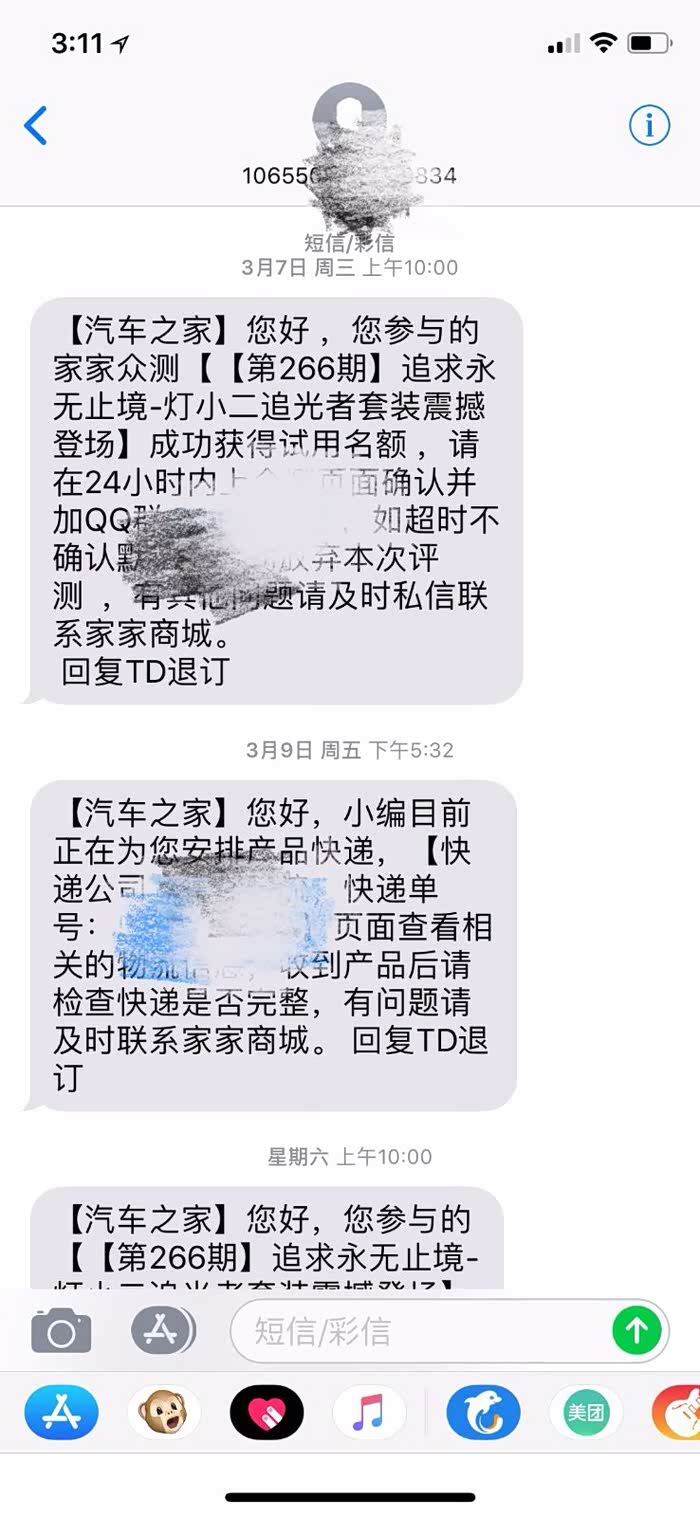Toggle the iMessage apps drawer button
700x1517 pixels.
click(x=163, y=1330)
